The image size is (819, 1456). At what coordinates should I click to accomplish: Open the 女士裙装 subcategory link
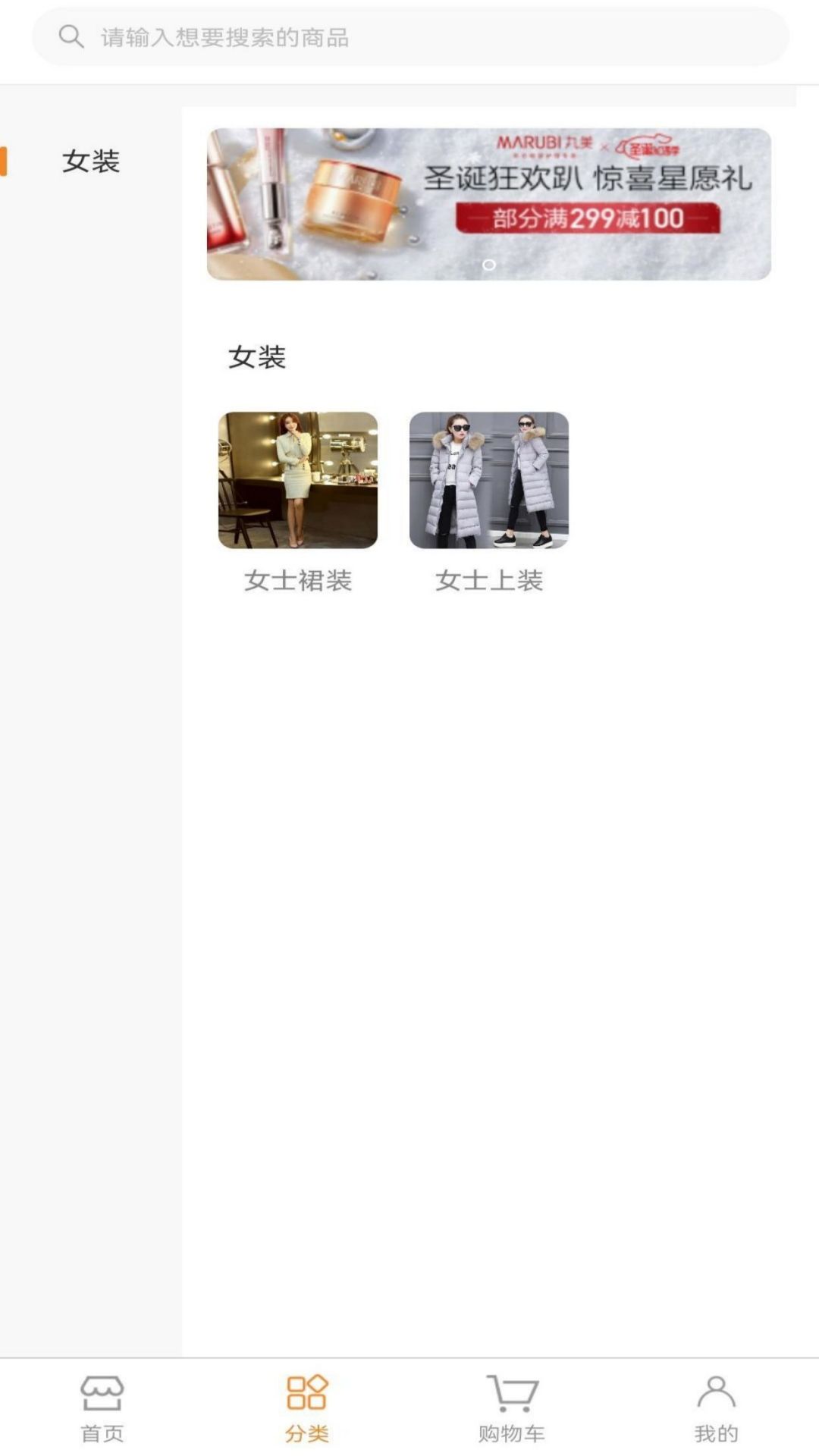[297, 580]
